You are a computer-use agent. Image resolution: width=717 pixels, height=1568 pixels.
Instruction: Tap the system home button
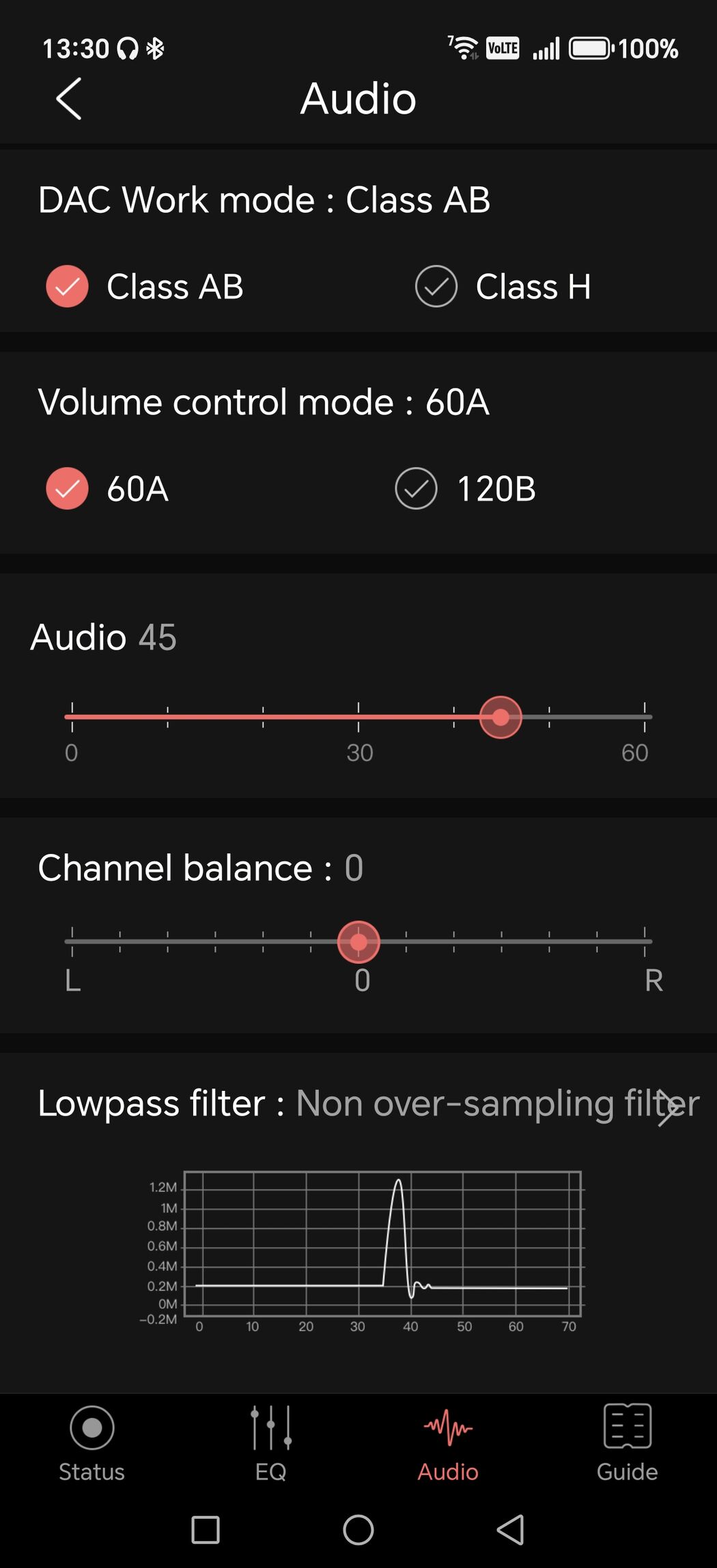click(x=358, y=1530)
